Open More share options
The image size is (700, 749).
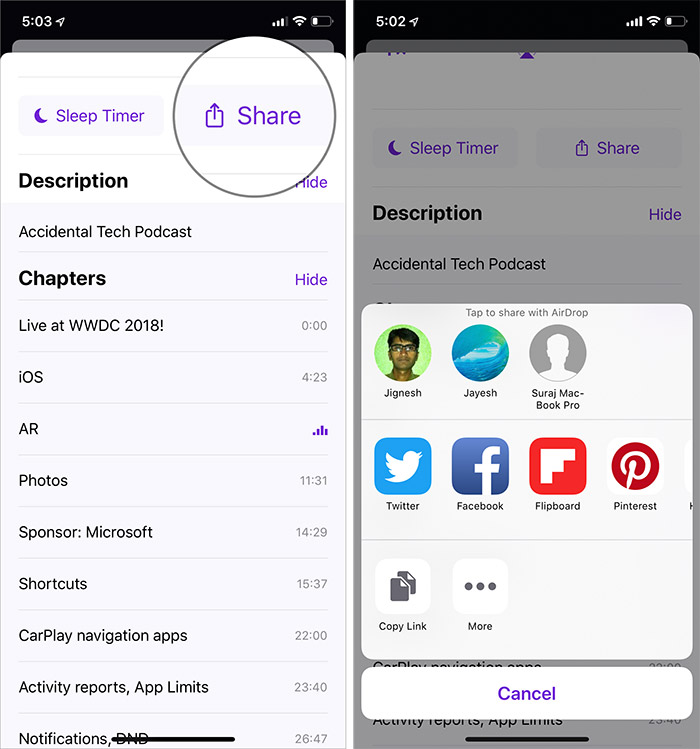(480, 587)
